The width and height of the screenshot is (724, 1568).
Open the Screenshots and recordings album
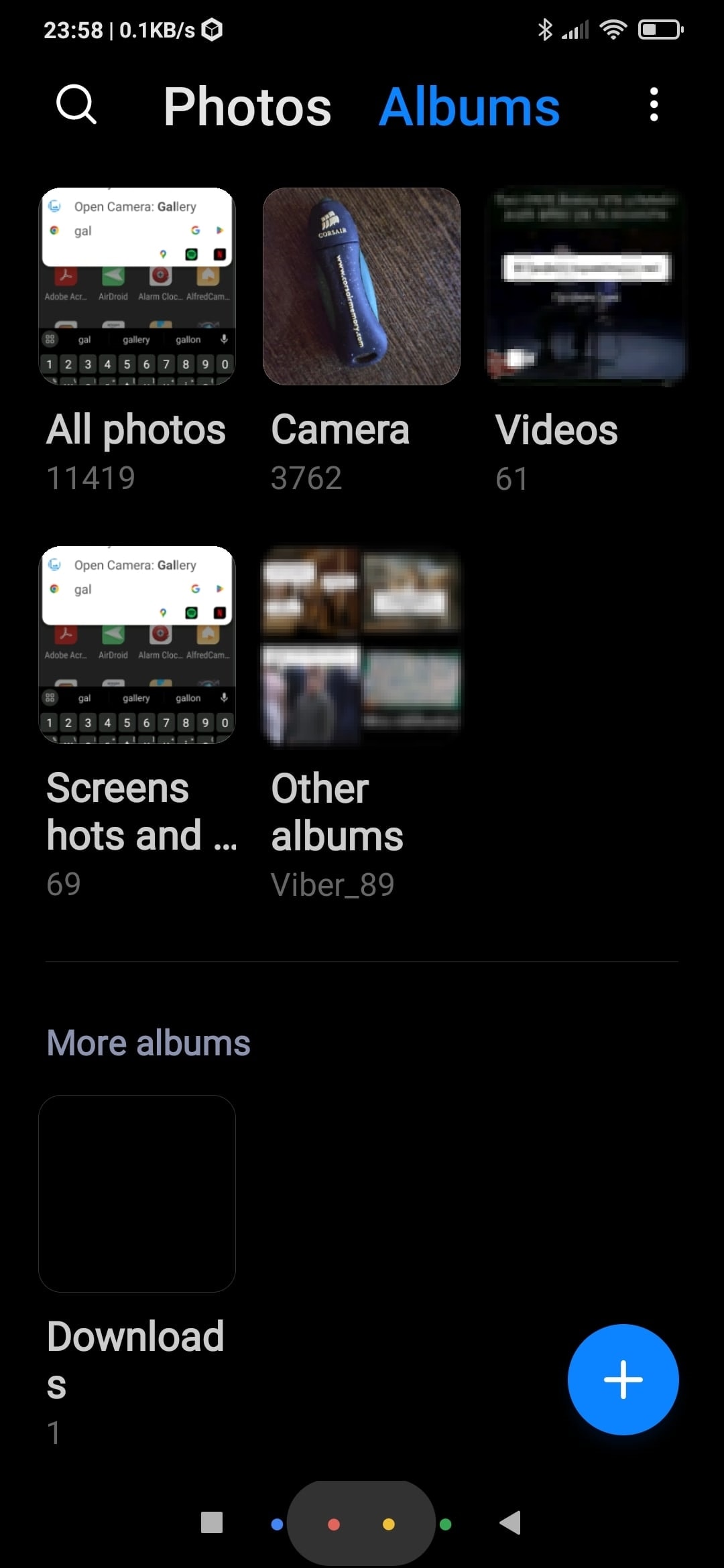coord(137,645)
